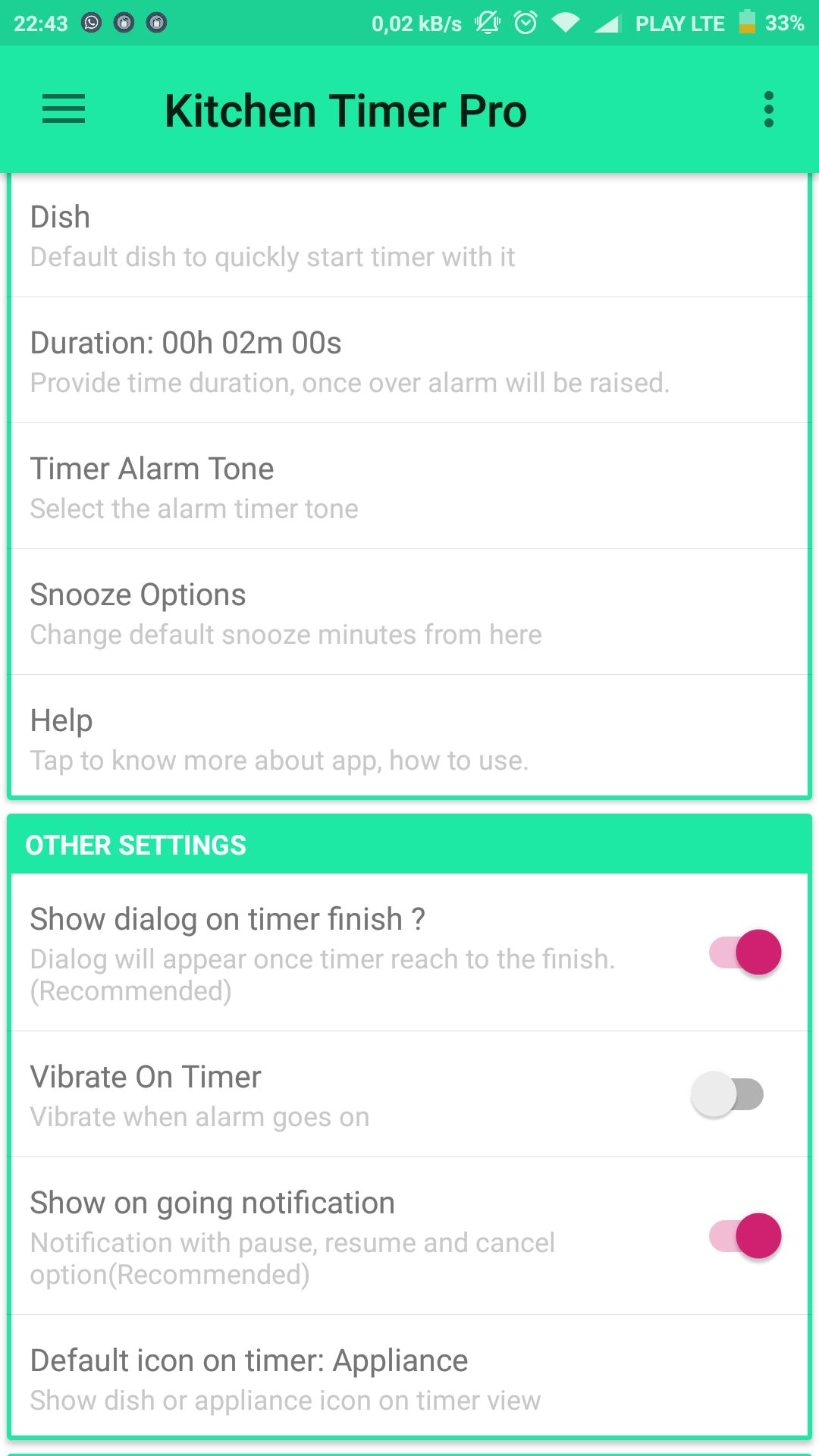Image resolution: width=819 pixels, height=1456 pixels.
Task: Open the Dish default setting
Action: (x=409, y=235)
